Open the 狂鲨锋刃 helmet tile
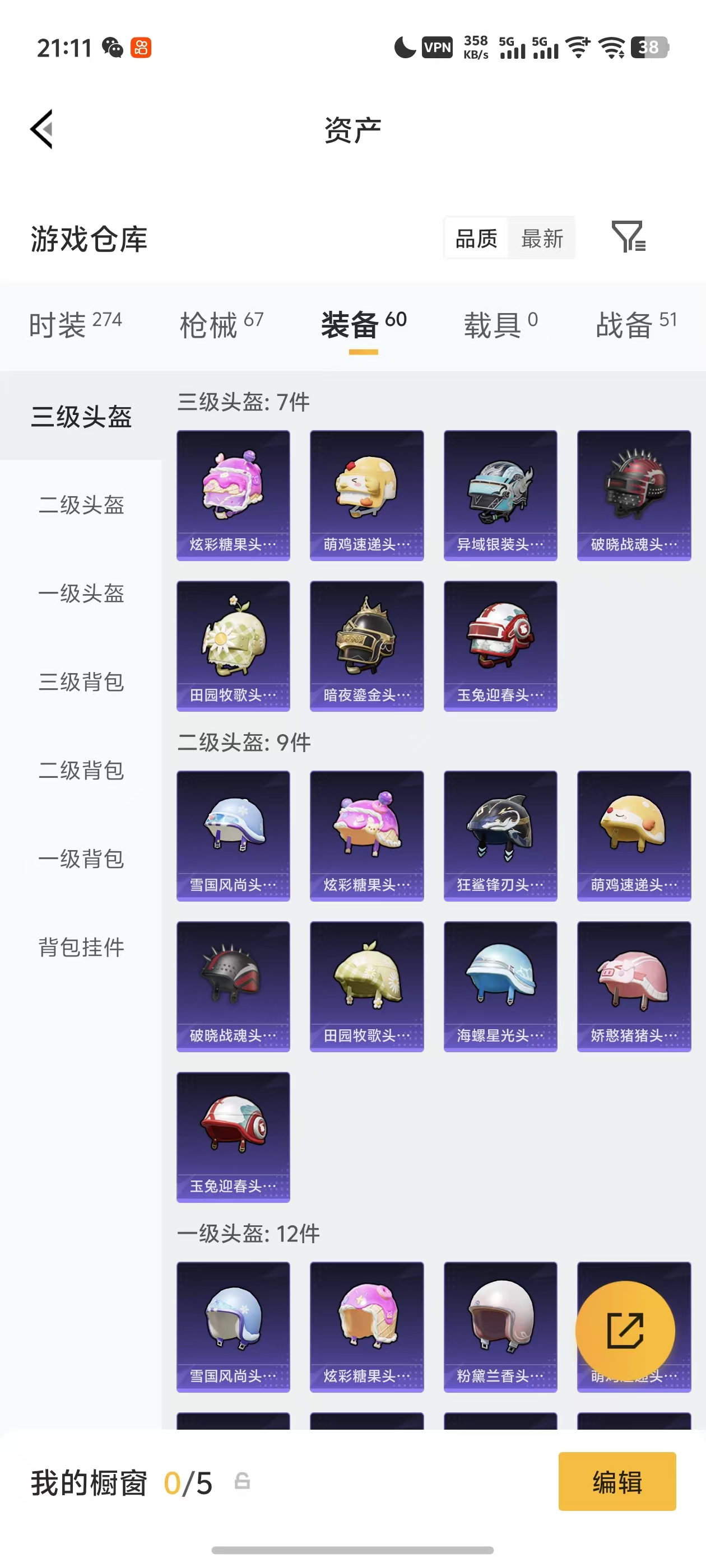This screenshot has width=706, height=1568. pos(500,835)
